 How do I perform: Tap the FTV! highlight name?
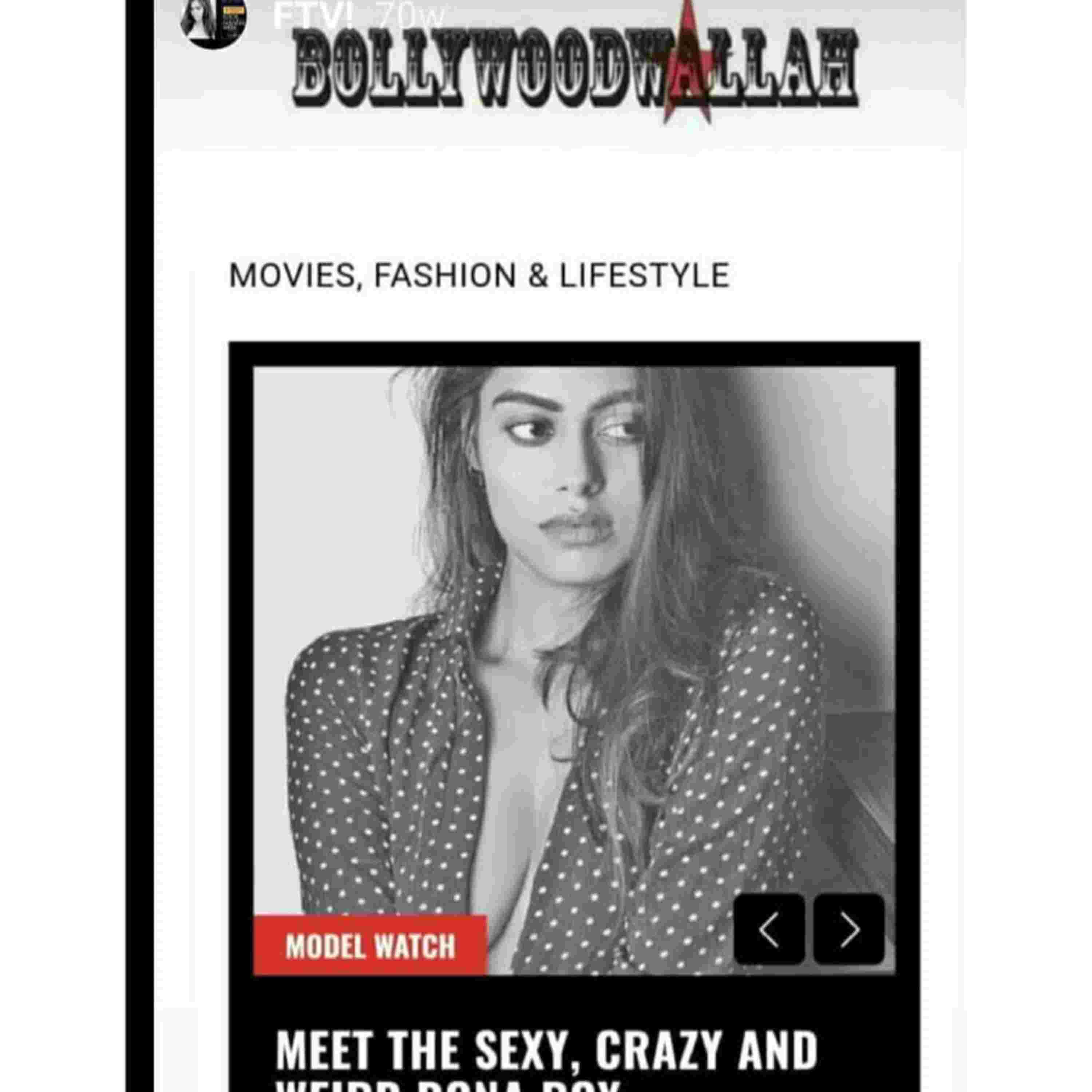click(313, 17)
